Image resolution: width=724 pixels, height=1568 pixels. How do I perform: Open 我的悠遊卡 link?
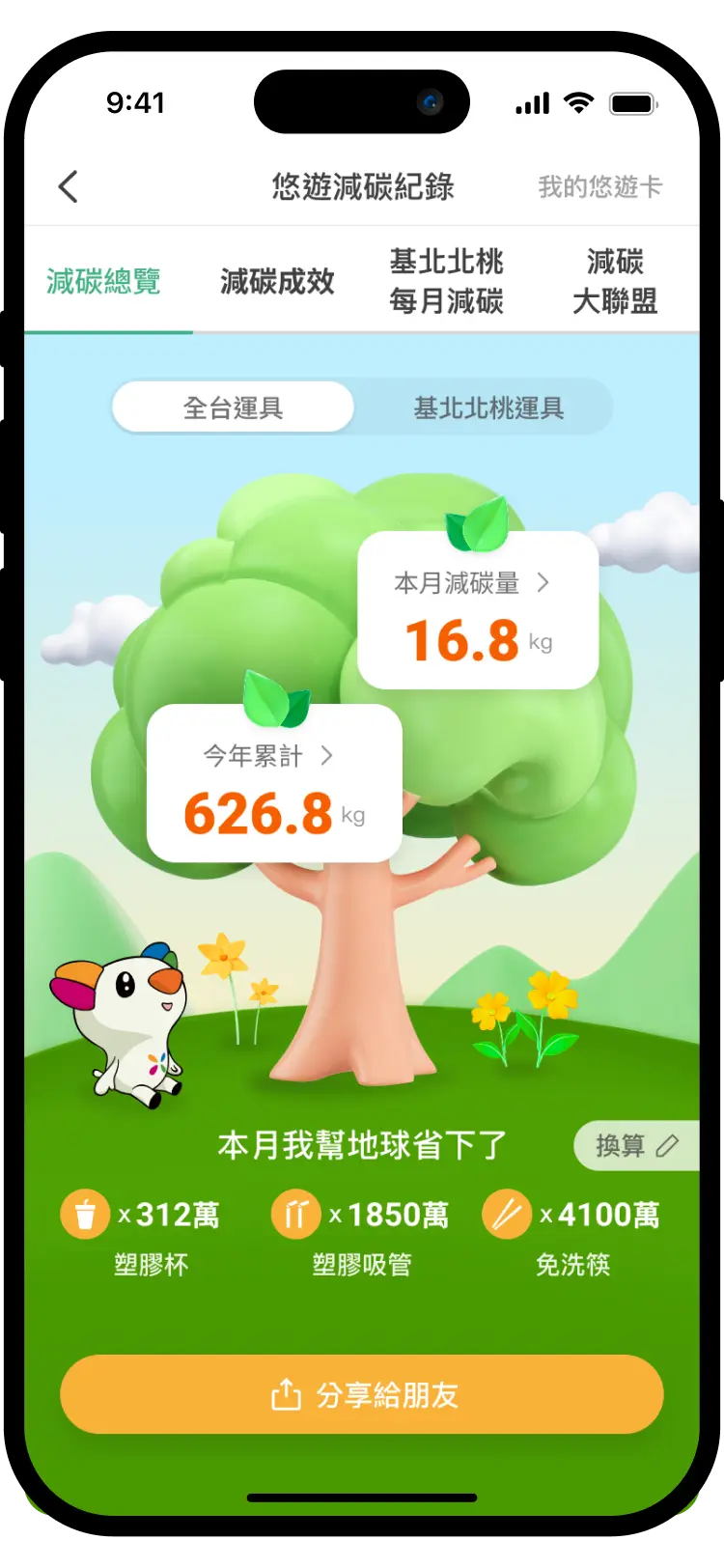click(x=599, y=186)
